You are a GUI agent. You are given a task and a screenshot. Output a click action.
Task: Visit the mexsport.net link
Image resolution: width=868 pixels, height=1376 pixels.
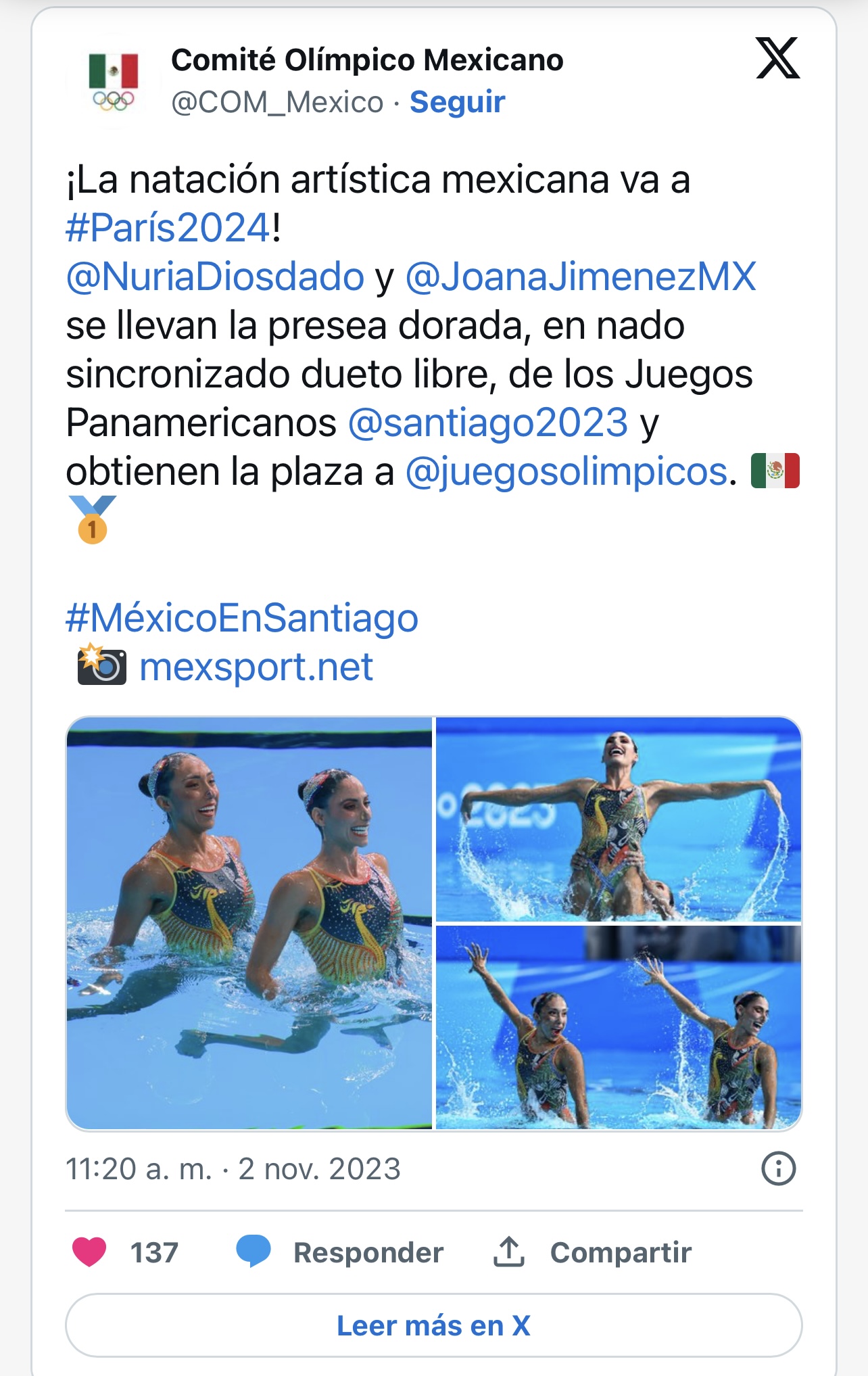[x=256, y=667]
